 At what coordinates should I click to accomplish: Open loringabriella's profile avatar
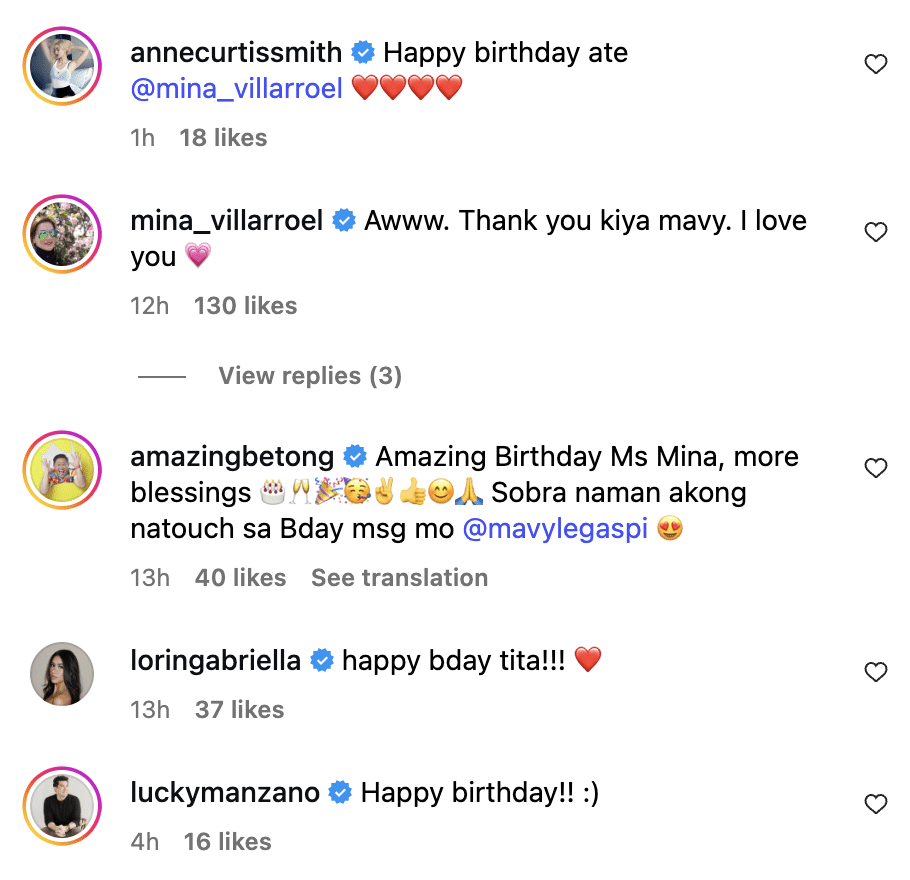62,674
